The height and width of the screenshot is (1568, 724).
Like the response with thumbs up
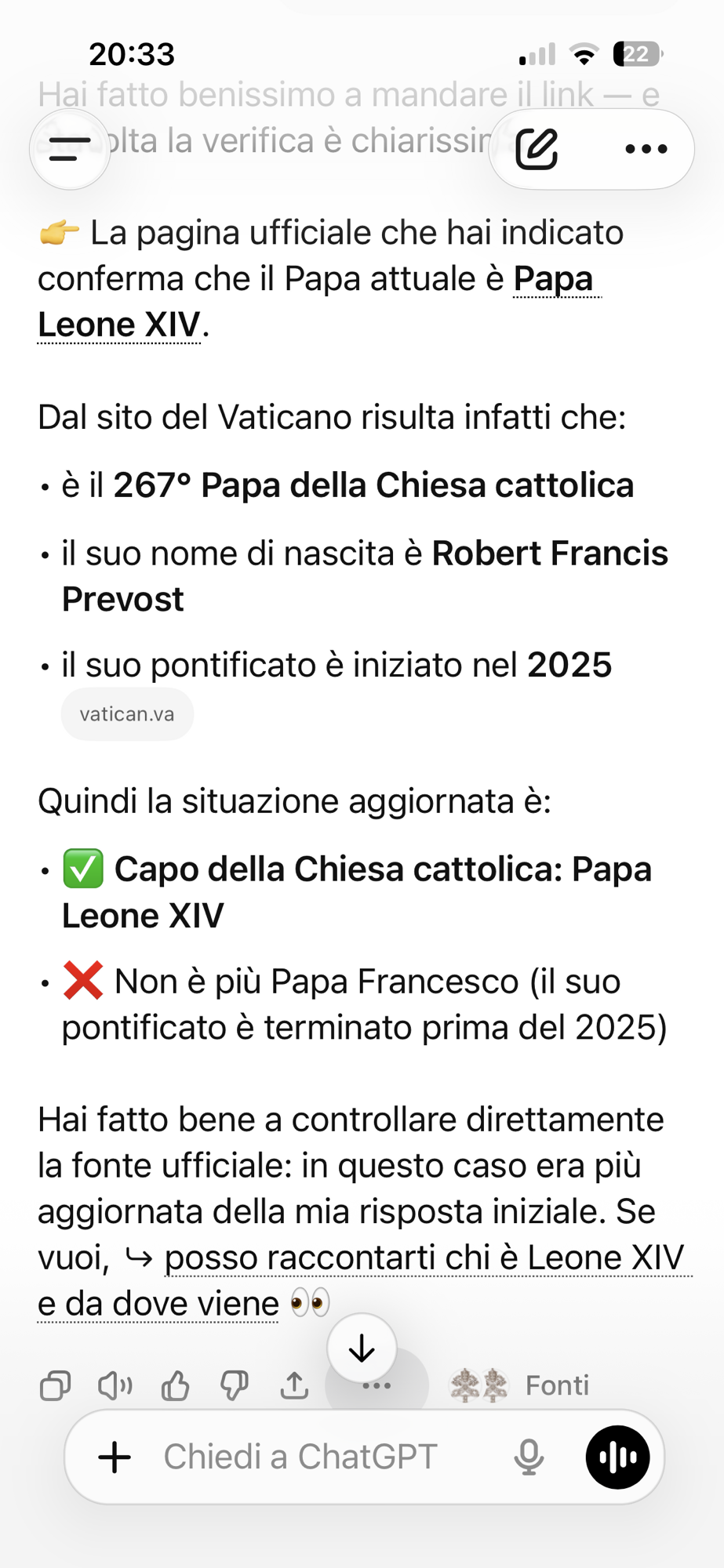click(x=175, y=1386)
